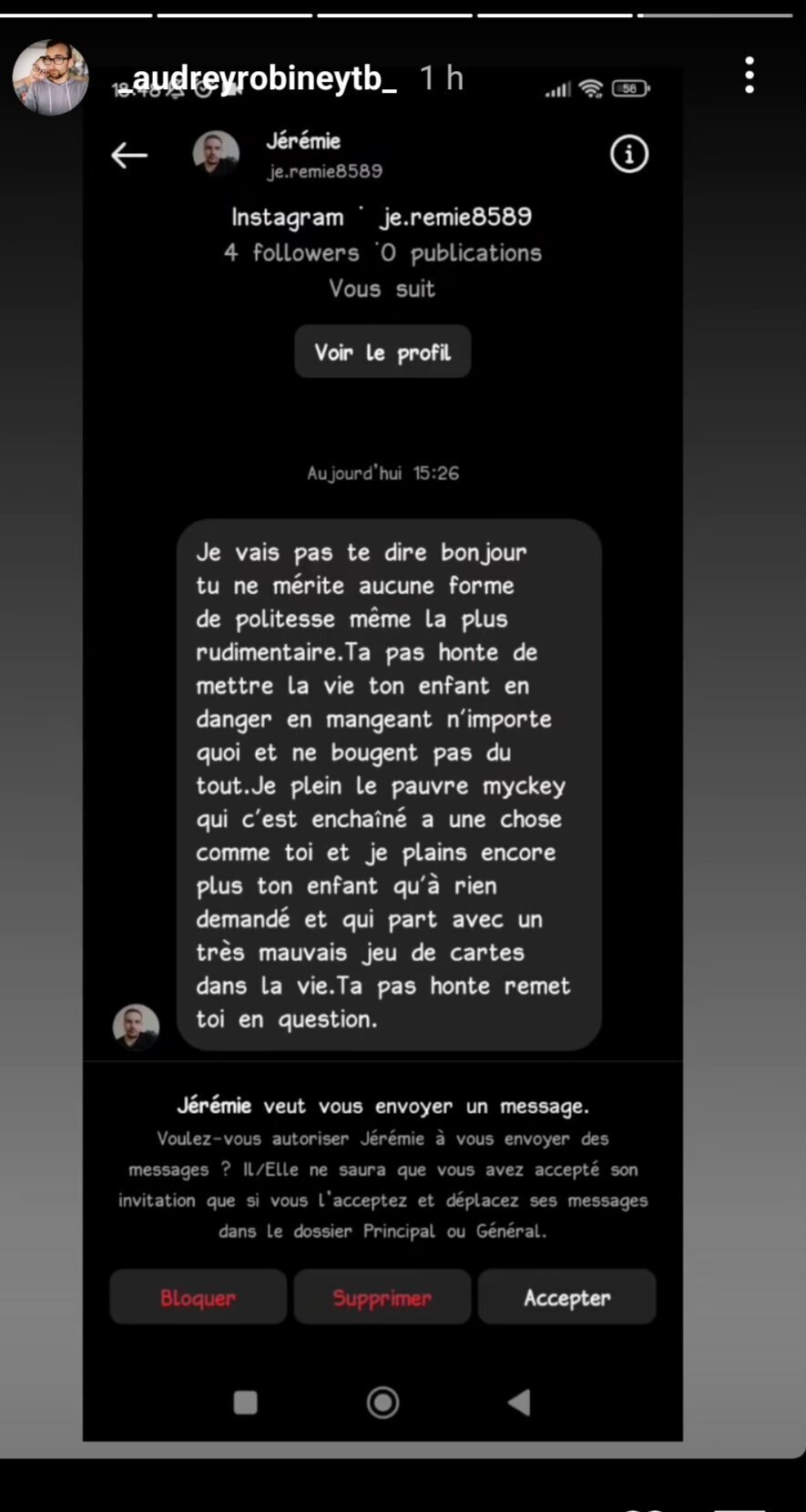Viewport: 806px width, 1512px height.
Task: Open the story overflow three-dot menu
Action: (749, 75)
